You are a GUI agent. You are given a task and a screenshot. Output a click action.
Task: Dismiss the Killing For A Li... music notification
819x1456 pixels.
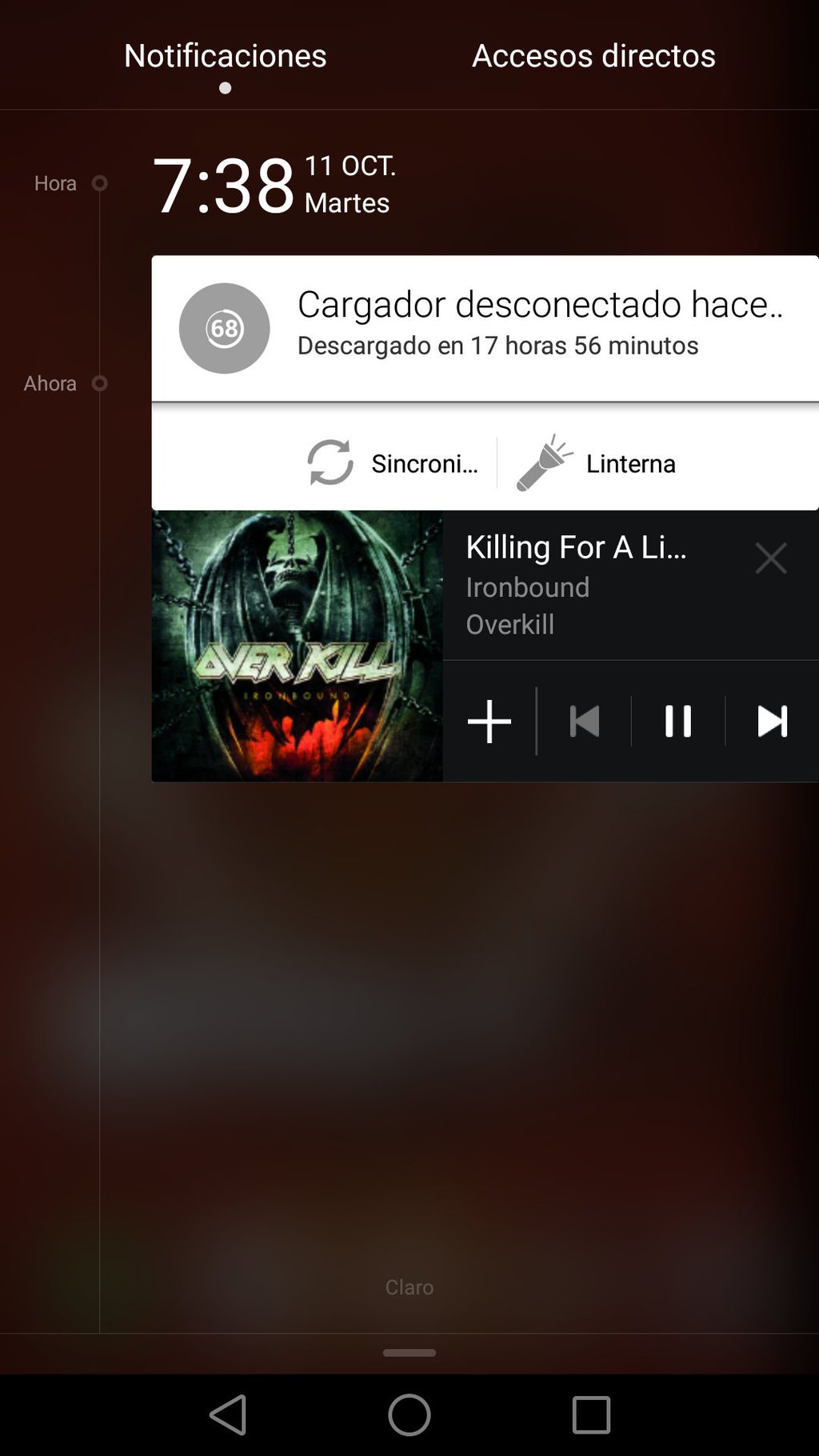tap(771, 558)
